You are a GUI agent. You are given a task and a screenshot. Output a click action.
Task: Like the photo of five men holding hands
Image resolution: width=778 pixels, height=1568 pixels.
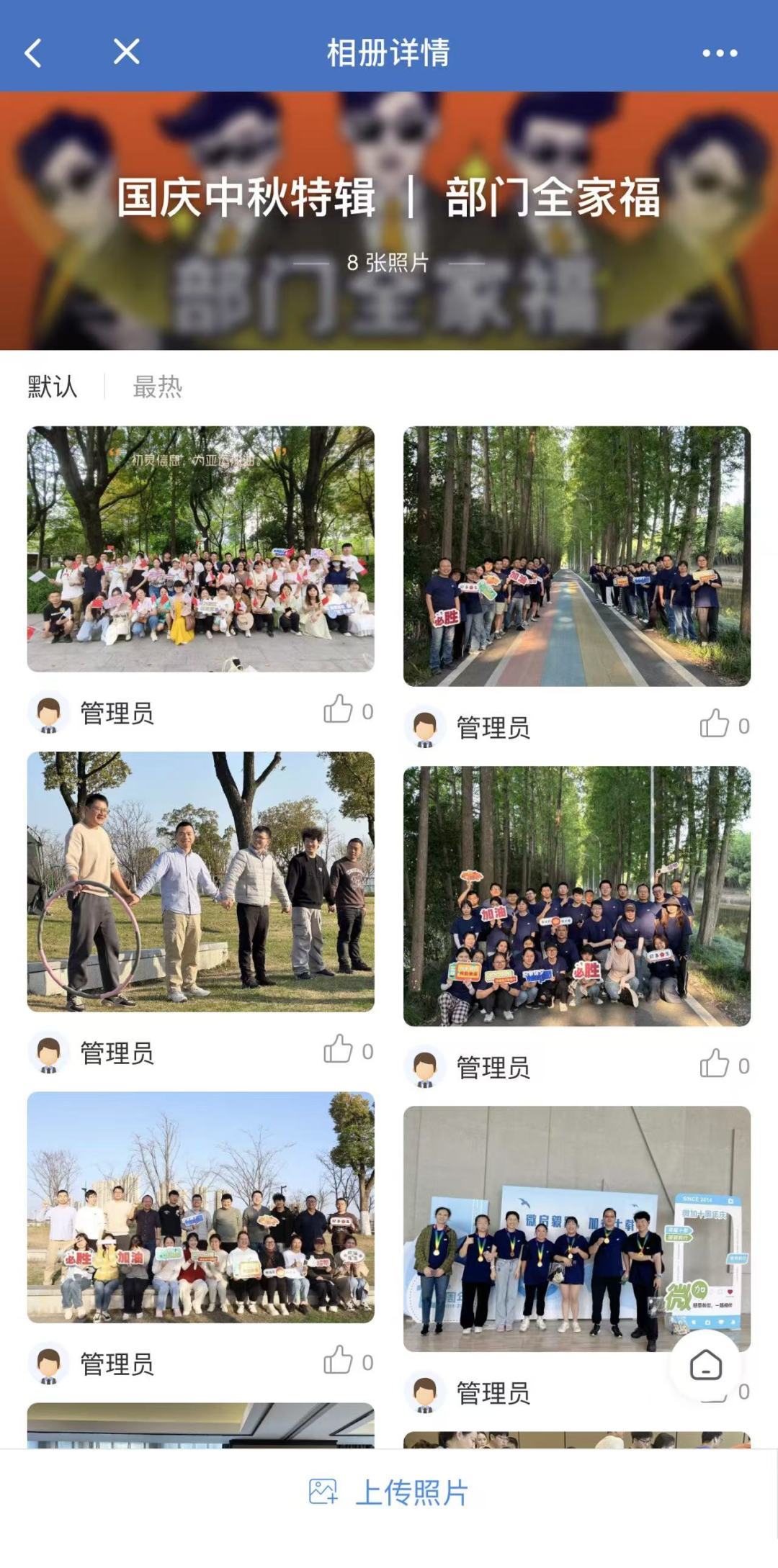click(x=348, y=1050)
